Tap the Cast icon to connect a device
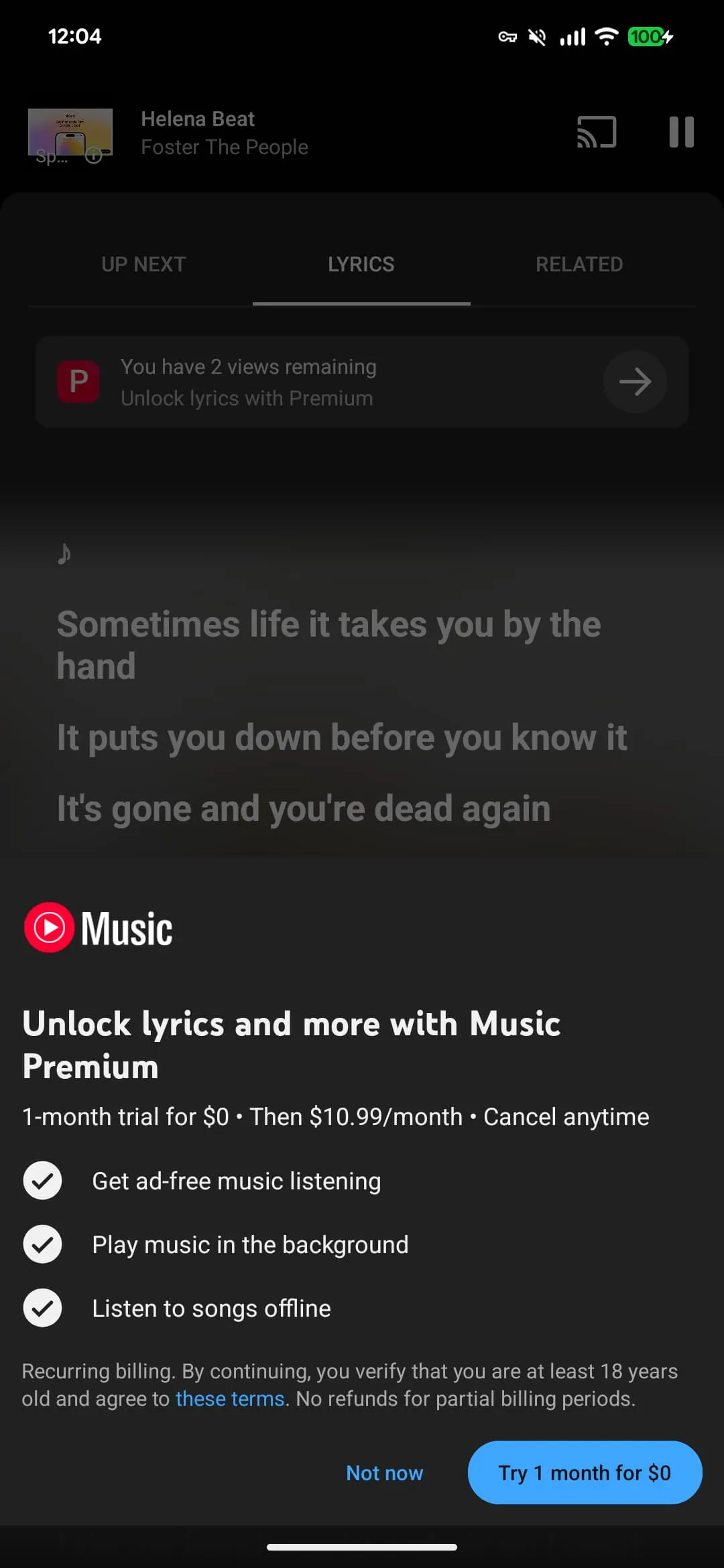724x1568 pixels. (x=595, y=132)
